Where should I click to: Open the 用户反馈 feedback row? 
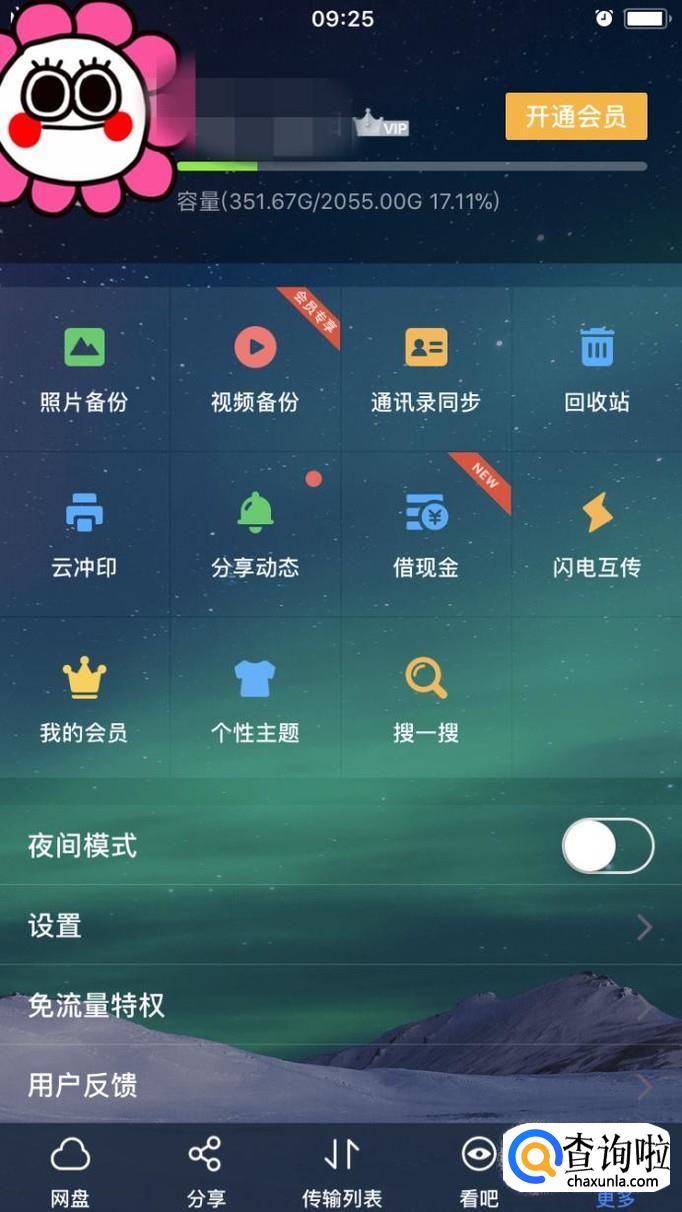(340, 1085)
